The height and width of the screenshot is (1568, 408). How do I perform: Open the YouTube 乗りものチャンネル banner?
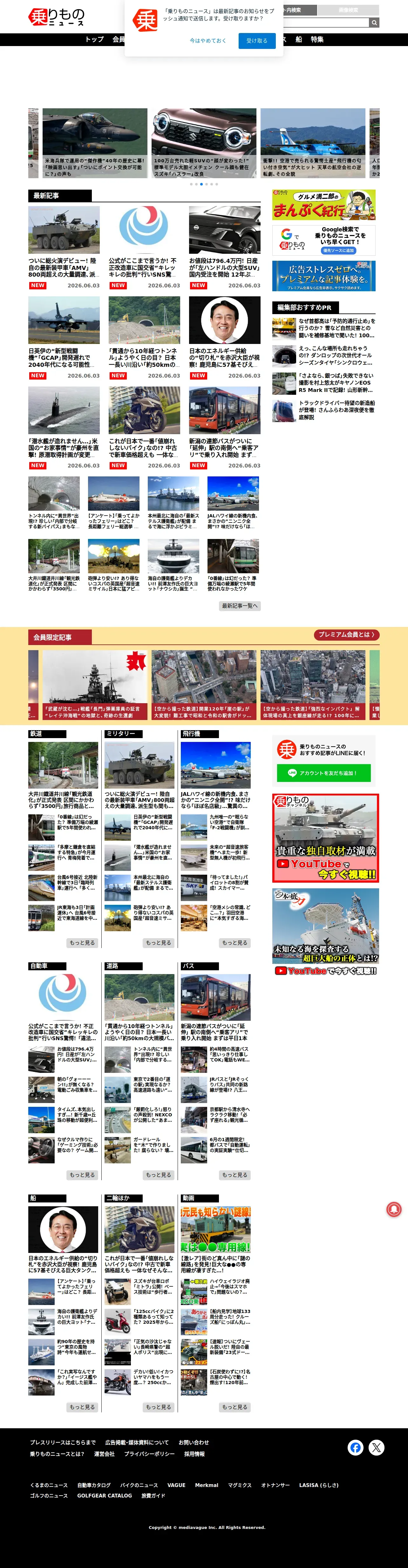[x=325, y=838]
